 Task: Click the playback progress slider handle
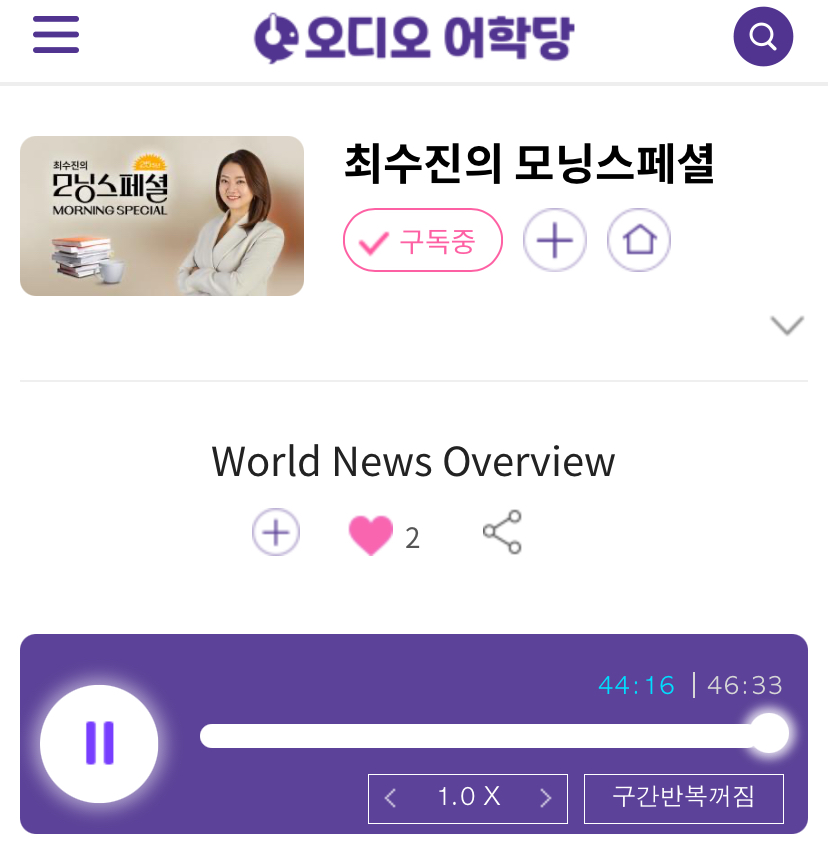click(x=768, y=733)
